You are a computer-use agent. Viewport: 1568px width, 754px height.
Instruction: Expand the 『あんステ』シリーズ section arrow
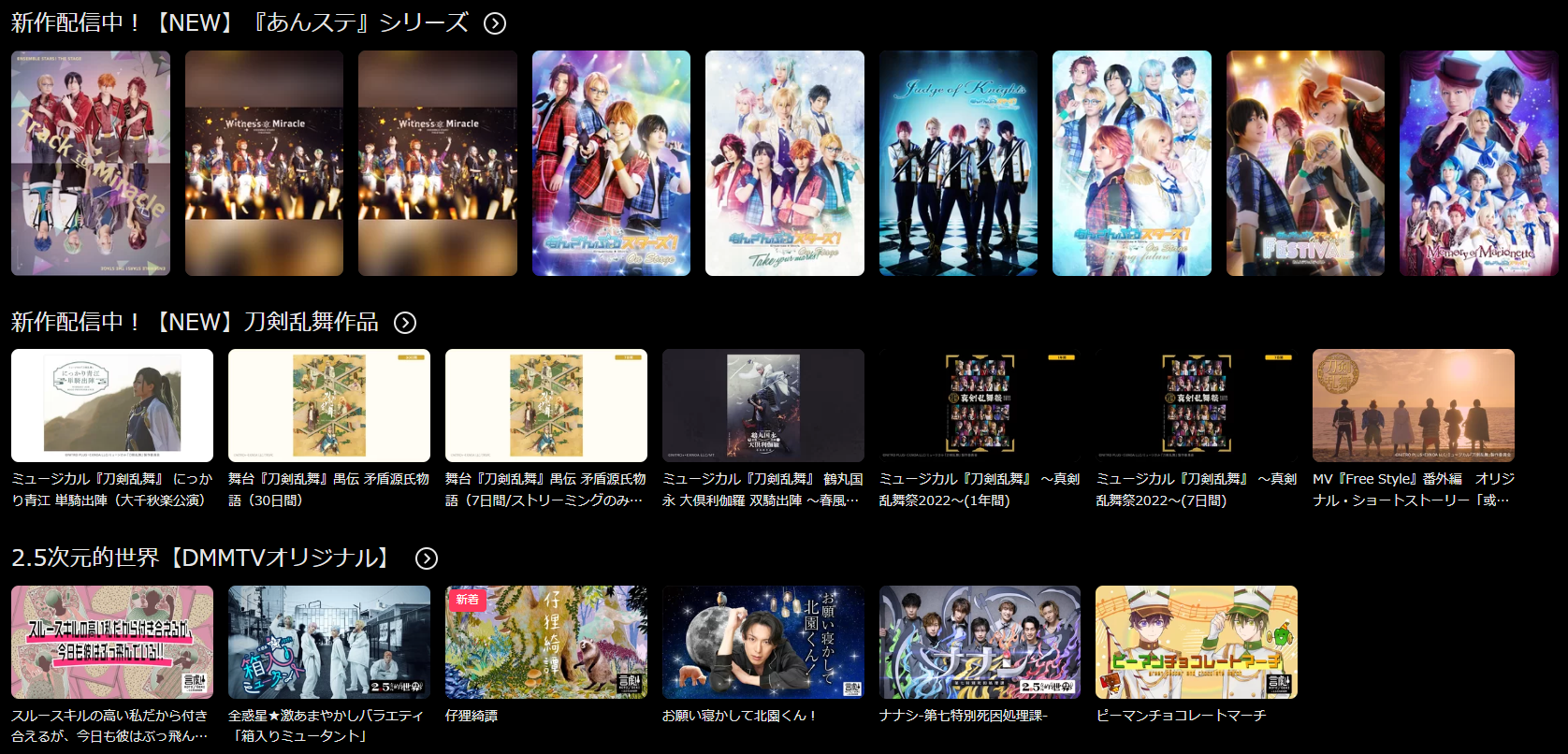[x=495, y=23]
